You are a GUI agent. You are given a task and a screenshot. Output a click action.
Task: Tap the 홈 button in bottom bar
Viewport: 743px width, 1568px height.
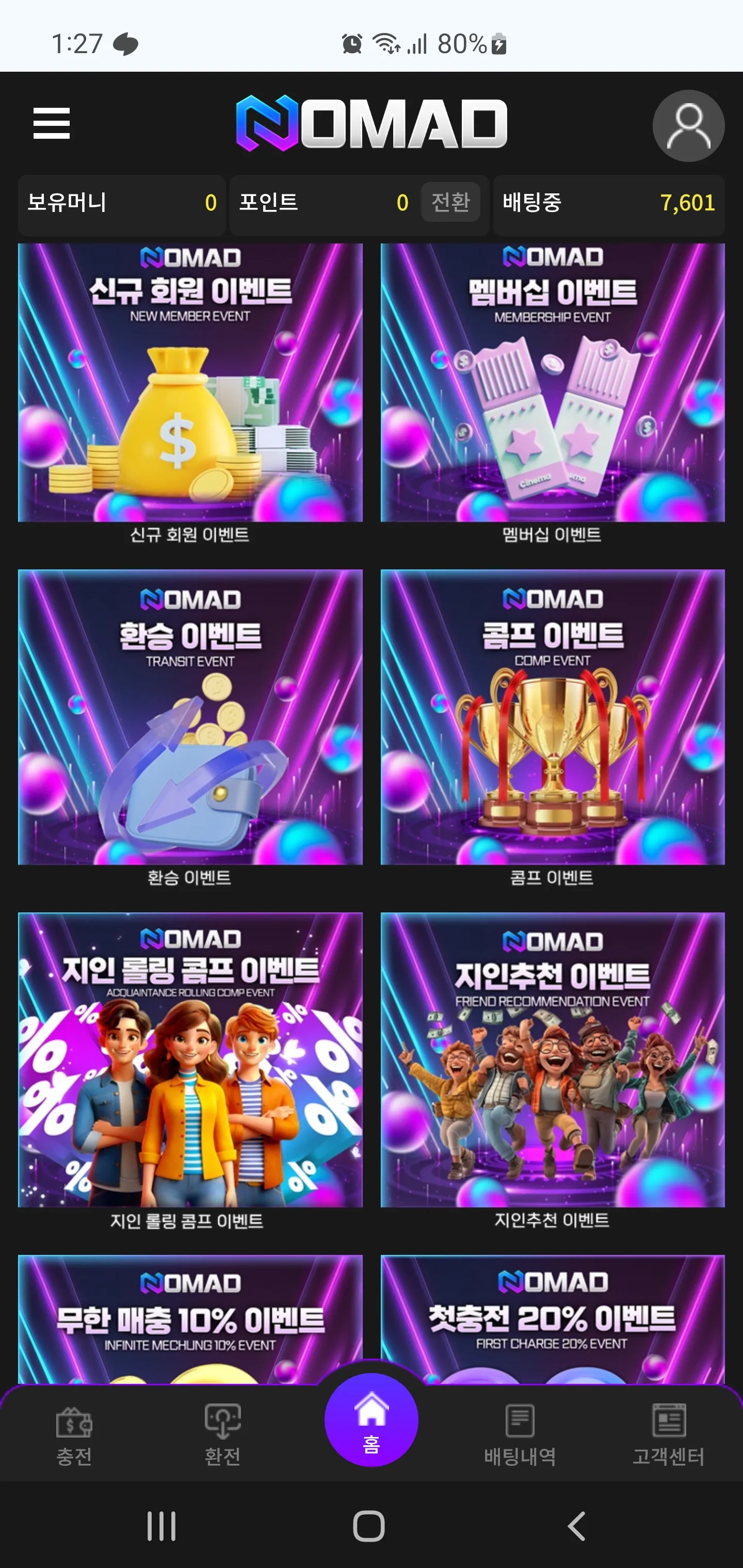click(x=372, y=1420)
